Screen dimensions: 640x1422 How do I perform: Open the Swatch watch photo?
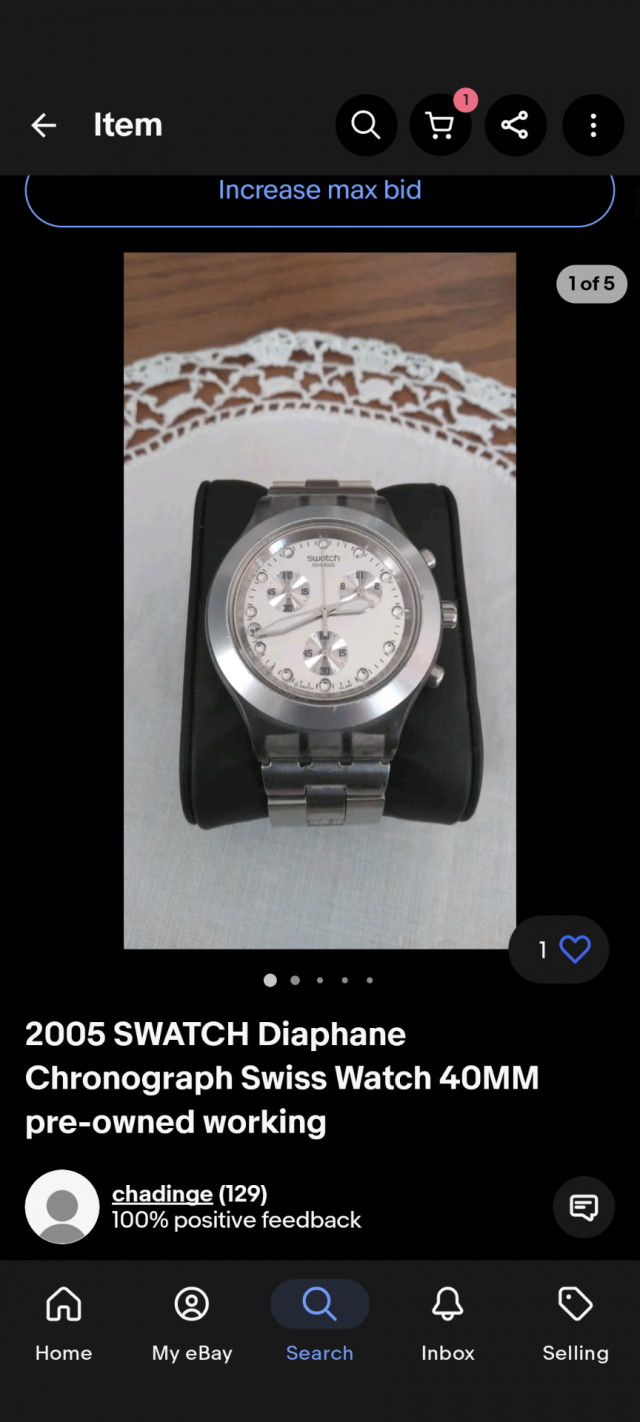coord(320,600)
